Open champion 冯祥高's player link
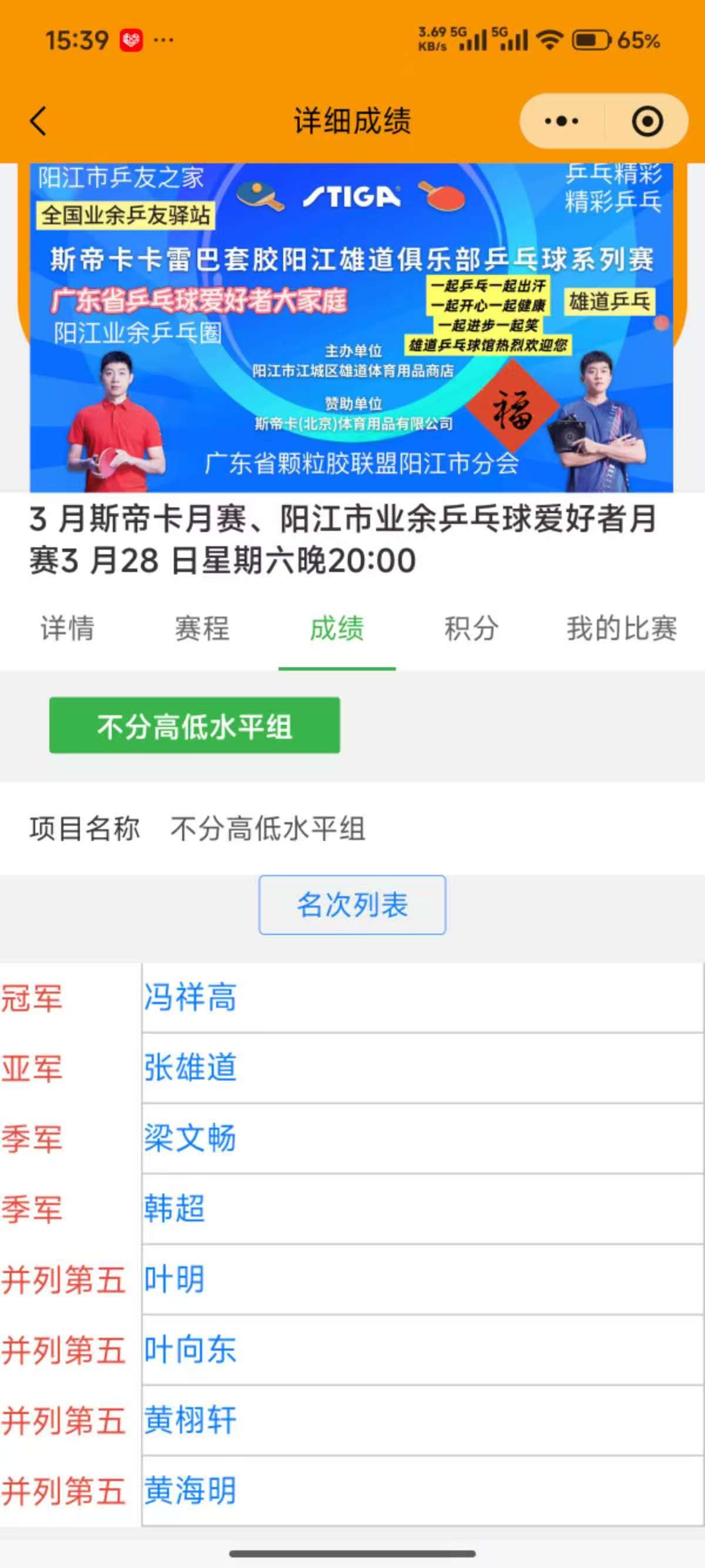 [190, 998]
